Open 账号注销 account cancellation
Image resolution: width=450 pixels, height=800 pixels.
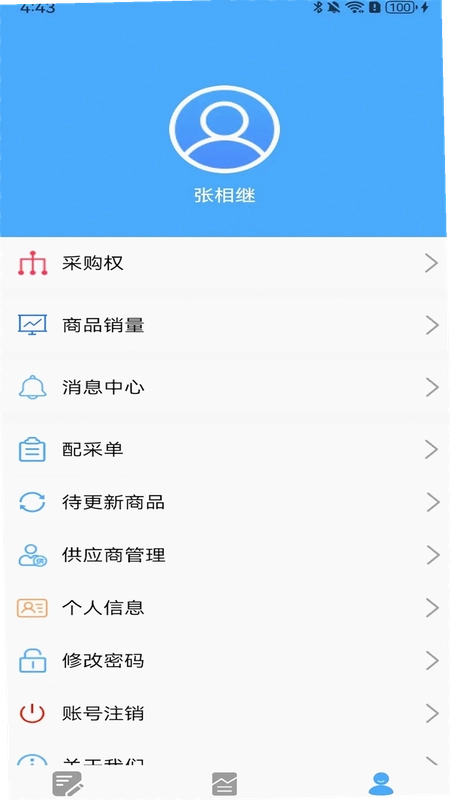(224, 713)
